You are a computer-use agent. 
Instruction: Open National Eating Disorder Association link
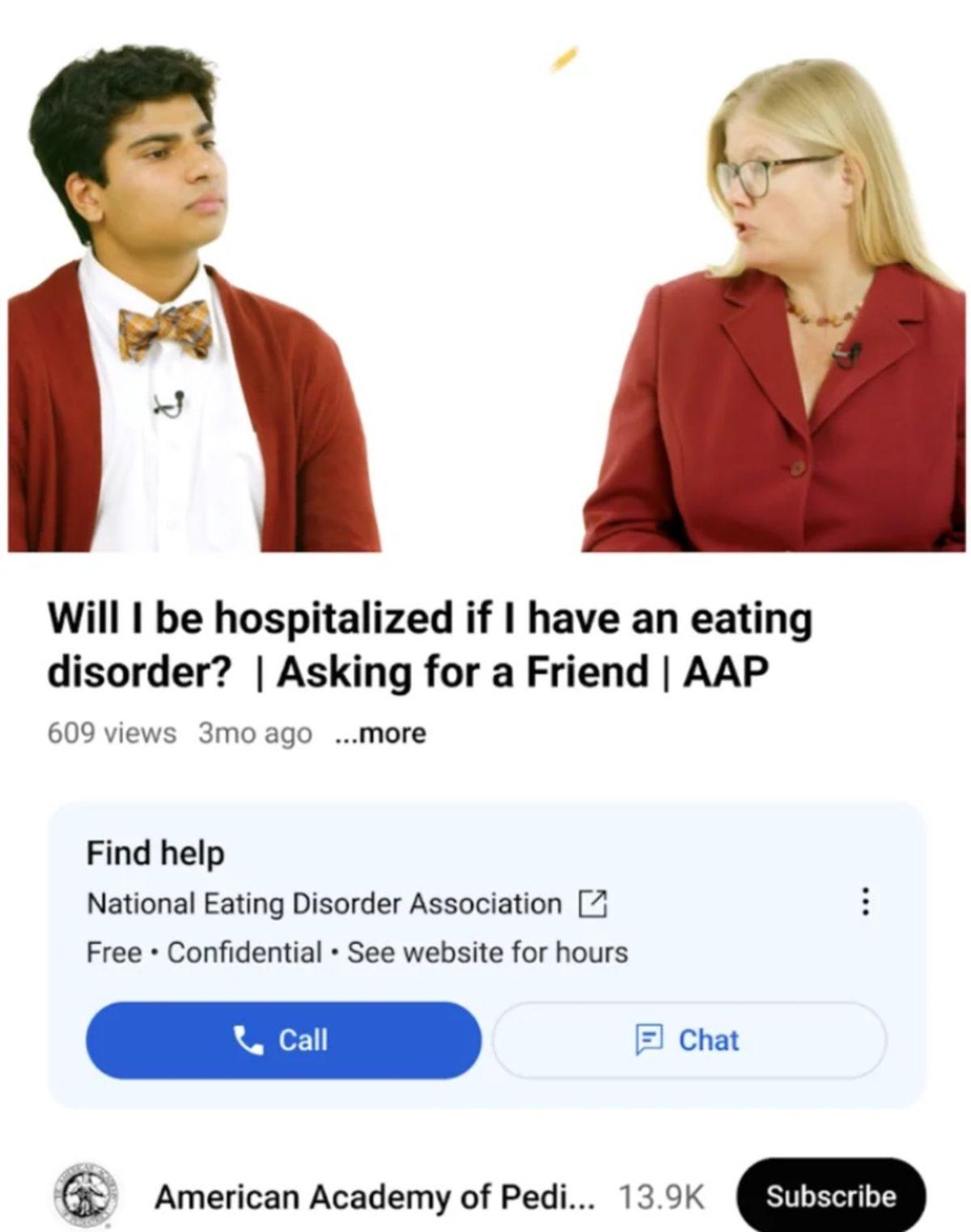346,904
